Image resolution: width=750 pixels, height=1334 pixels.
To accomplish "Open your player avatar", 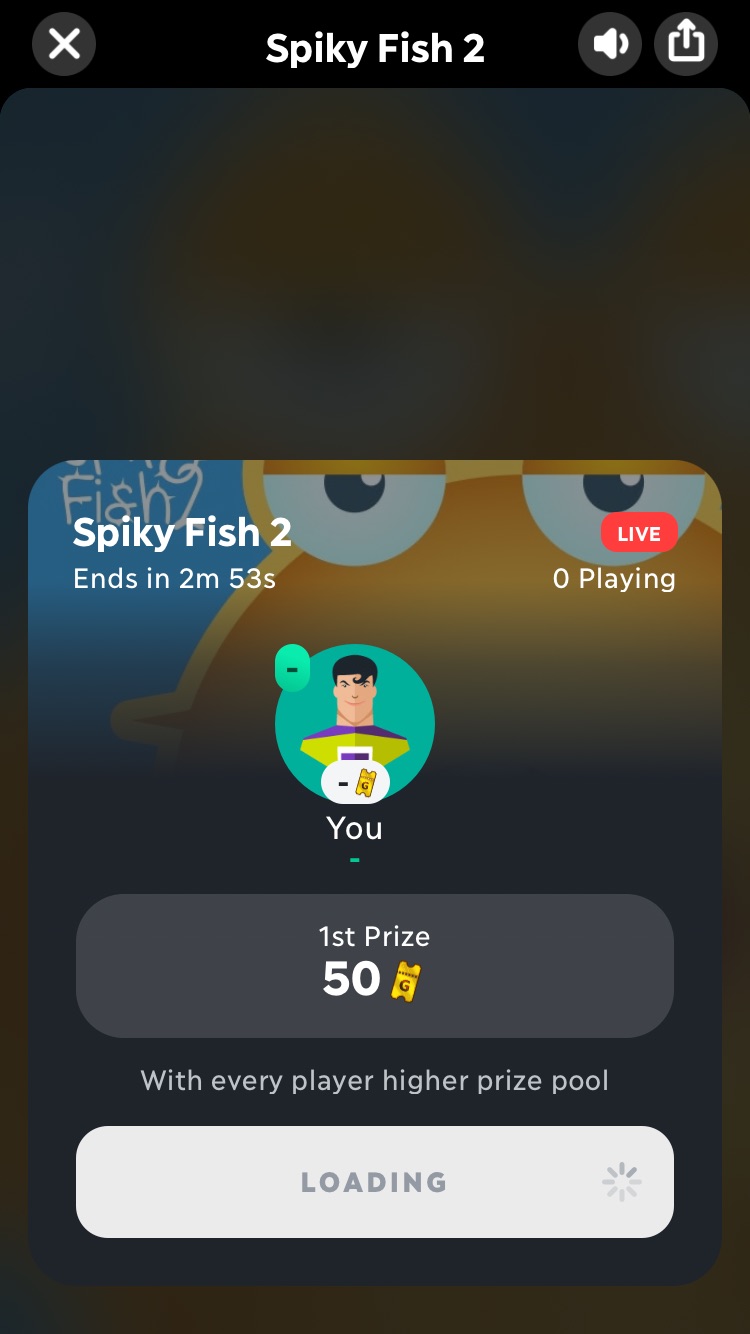I will 355,723.
